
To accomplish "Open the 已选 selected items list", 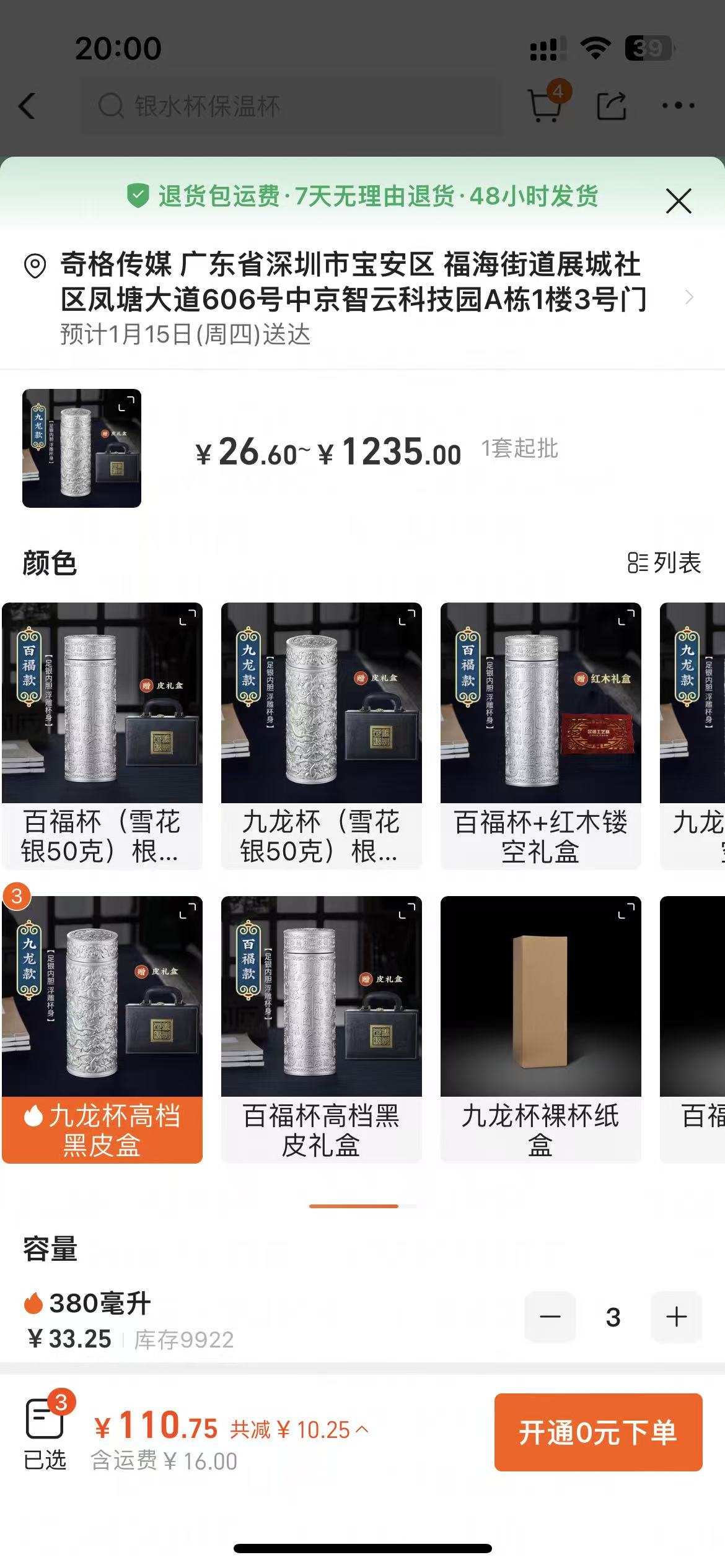I will coord(45,1432).
